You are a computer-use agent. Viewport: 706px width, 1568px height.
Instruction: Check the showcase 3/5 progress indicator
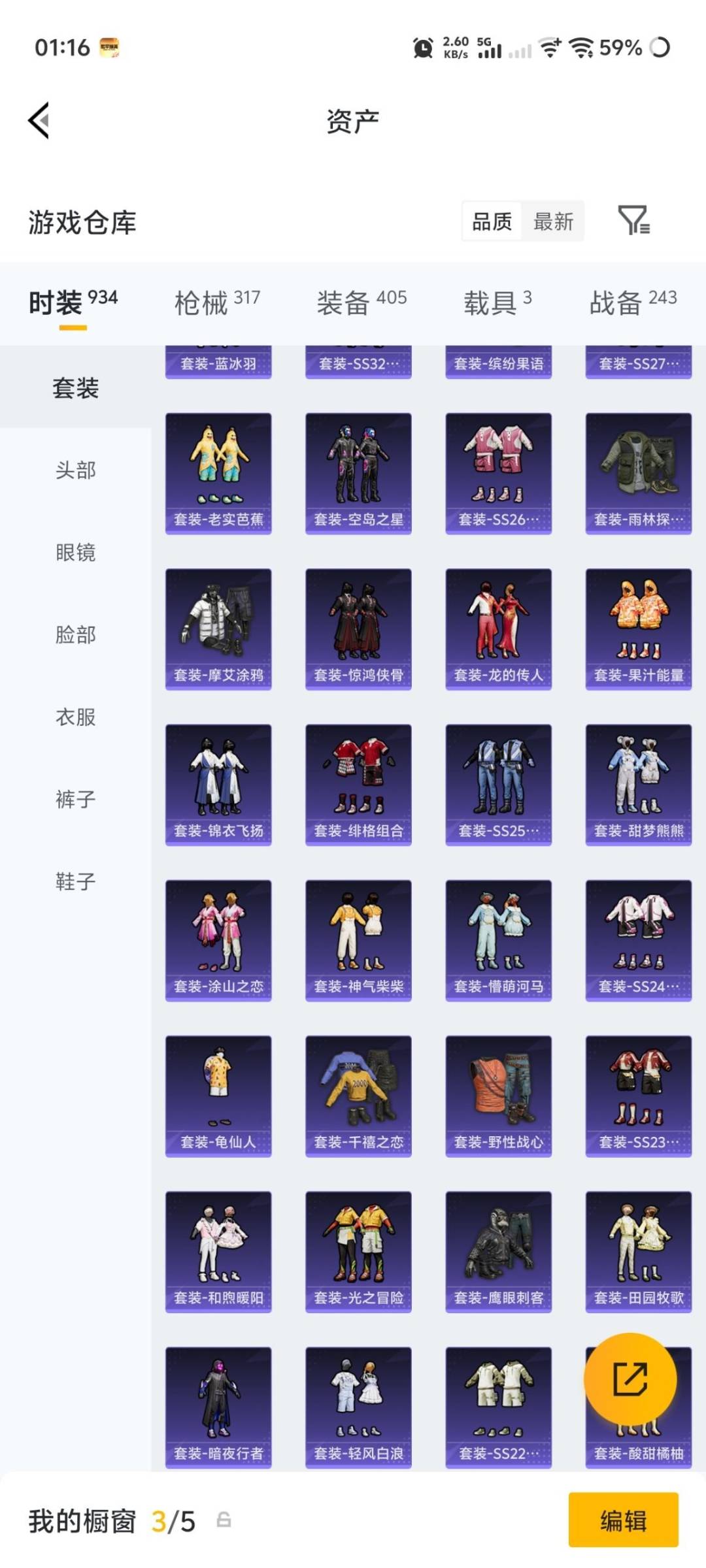pos(173,1522)
